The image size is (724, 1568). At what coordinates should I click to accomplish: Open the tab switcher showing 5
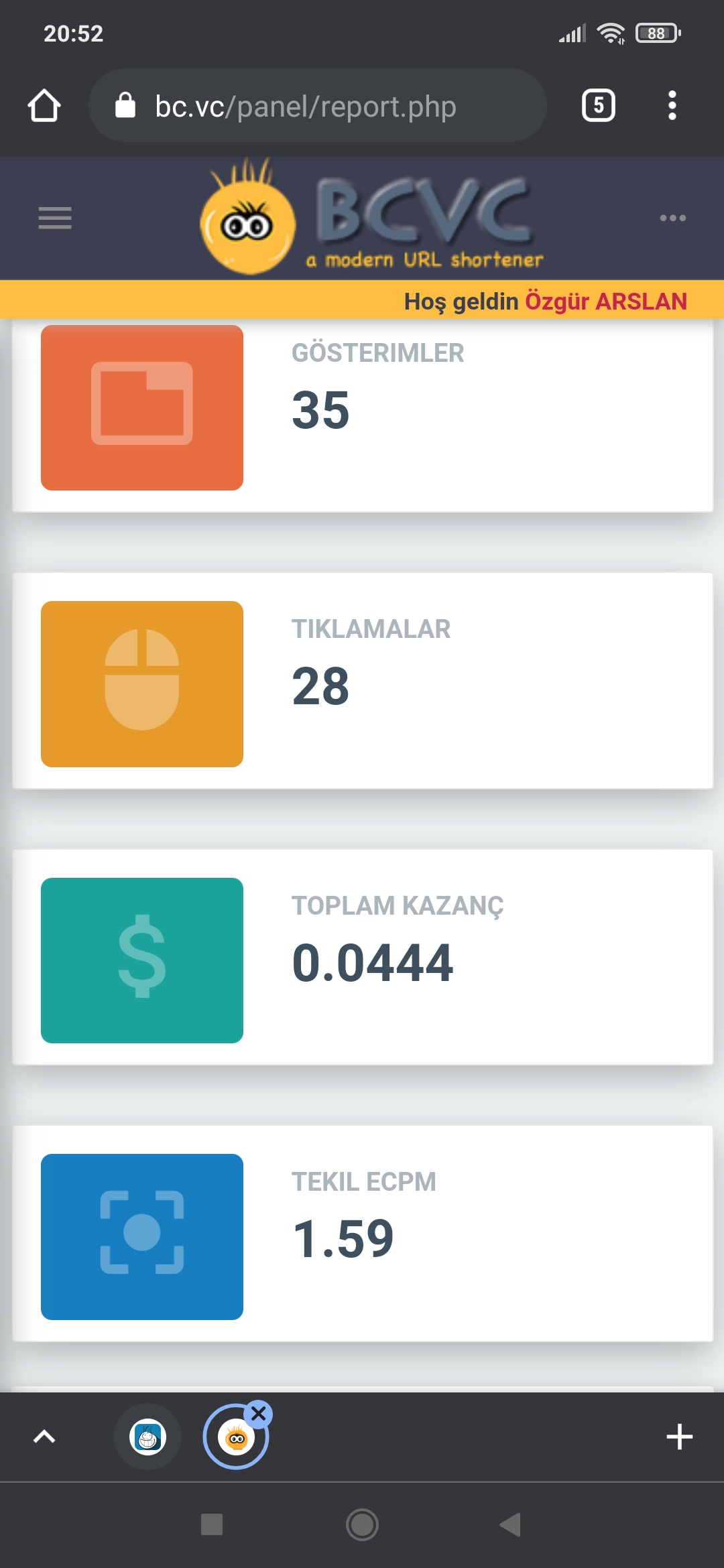599,105
